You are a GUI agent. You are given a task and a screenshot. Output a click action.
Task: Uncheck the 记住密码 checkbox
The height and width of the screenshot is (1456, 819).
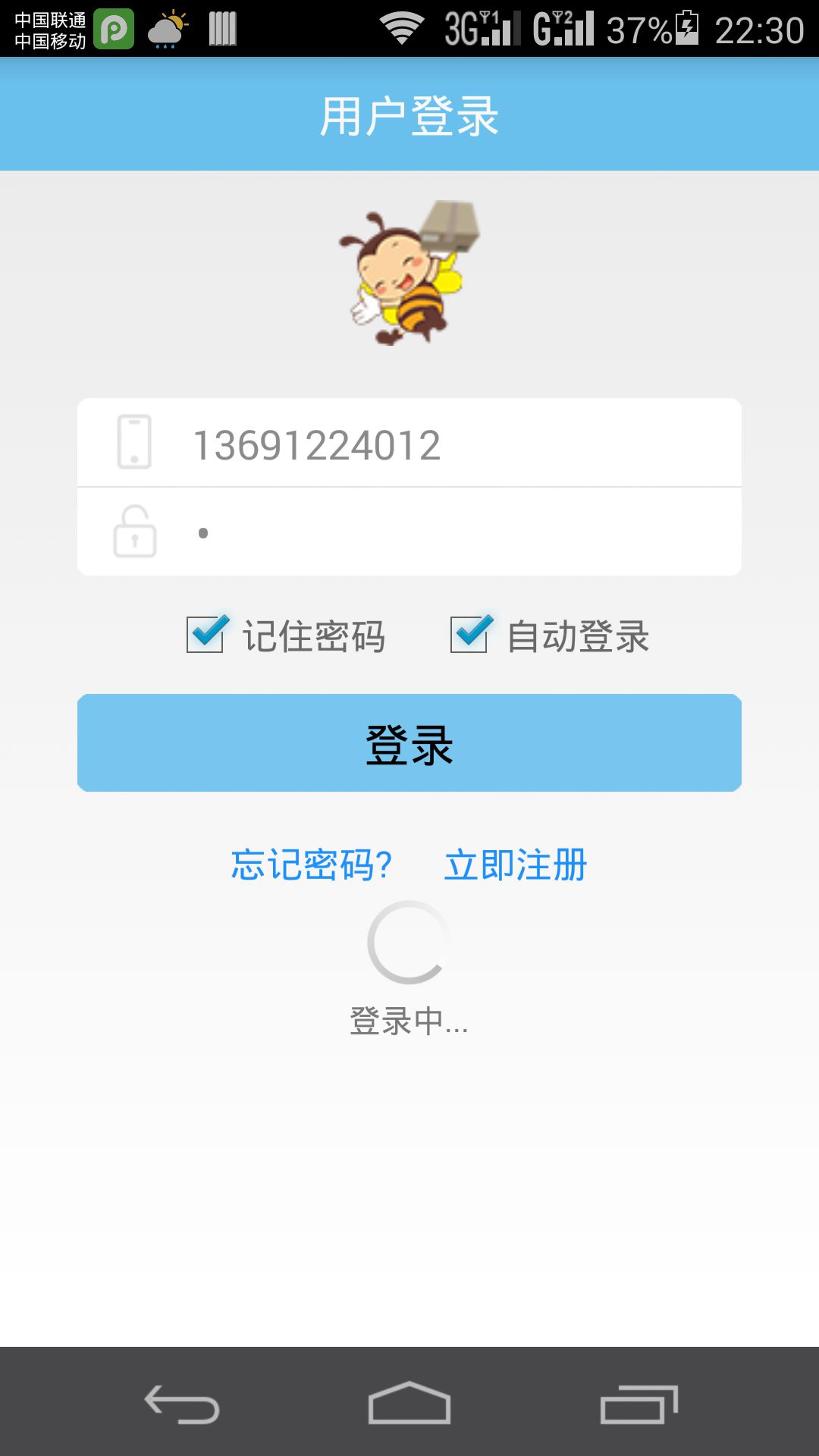(x=206, y=634)
